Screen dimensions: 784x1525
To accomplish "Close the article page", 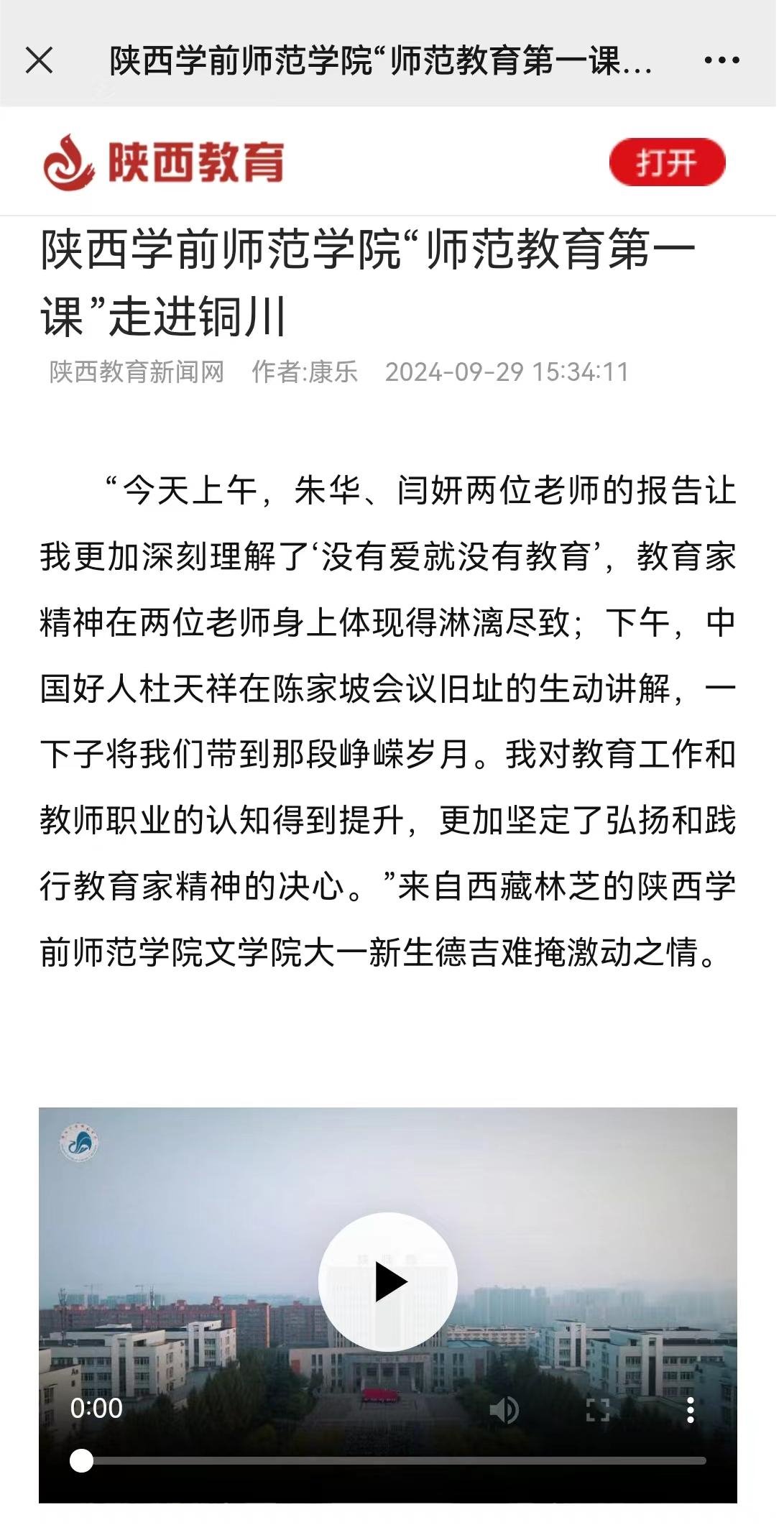I will click(x=39, y=60).
